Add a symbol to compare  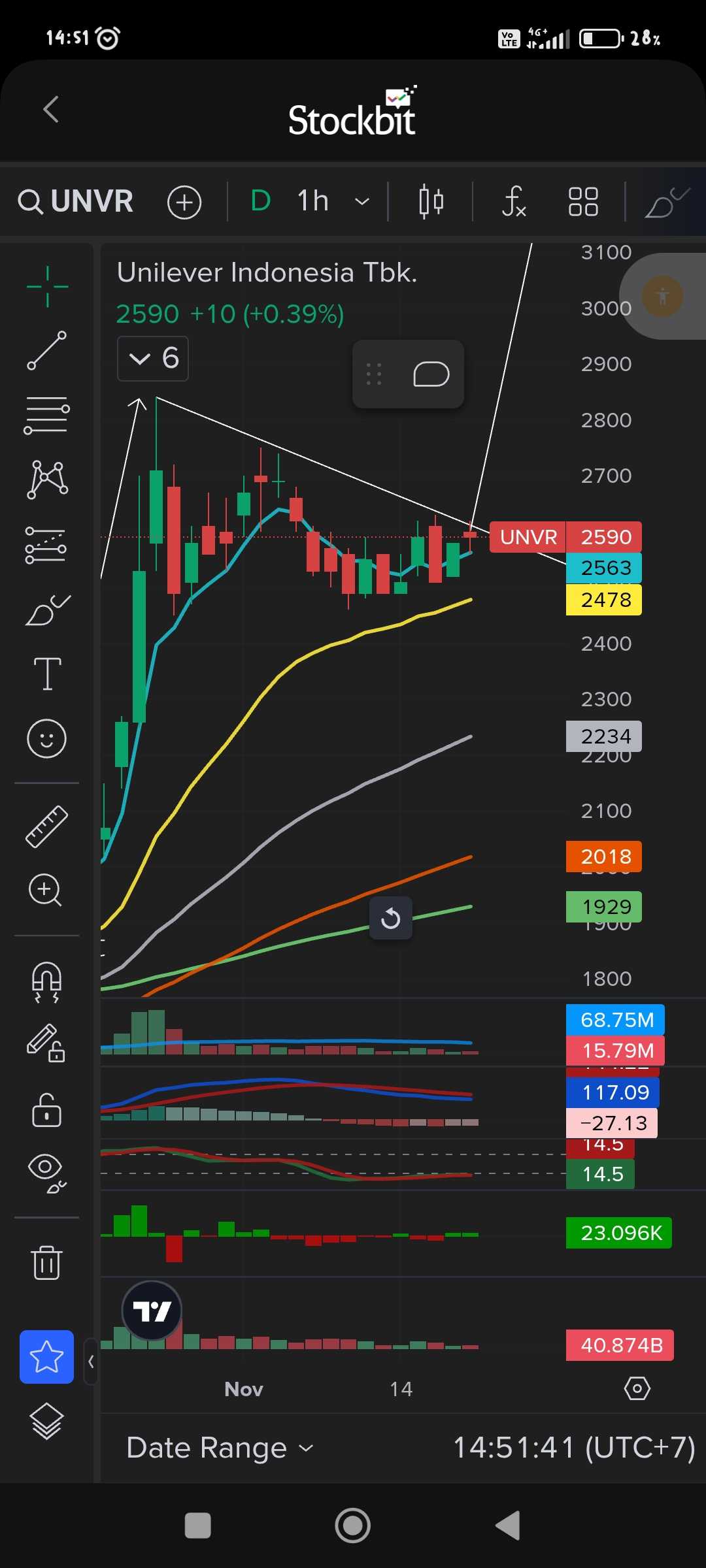point(184,202)
